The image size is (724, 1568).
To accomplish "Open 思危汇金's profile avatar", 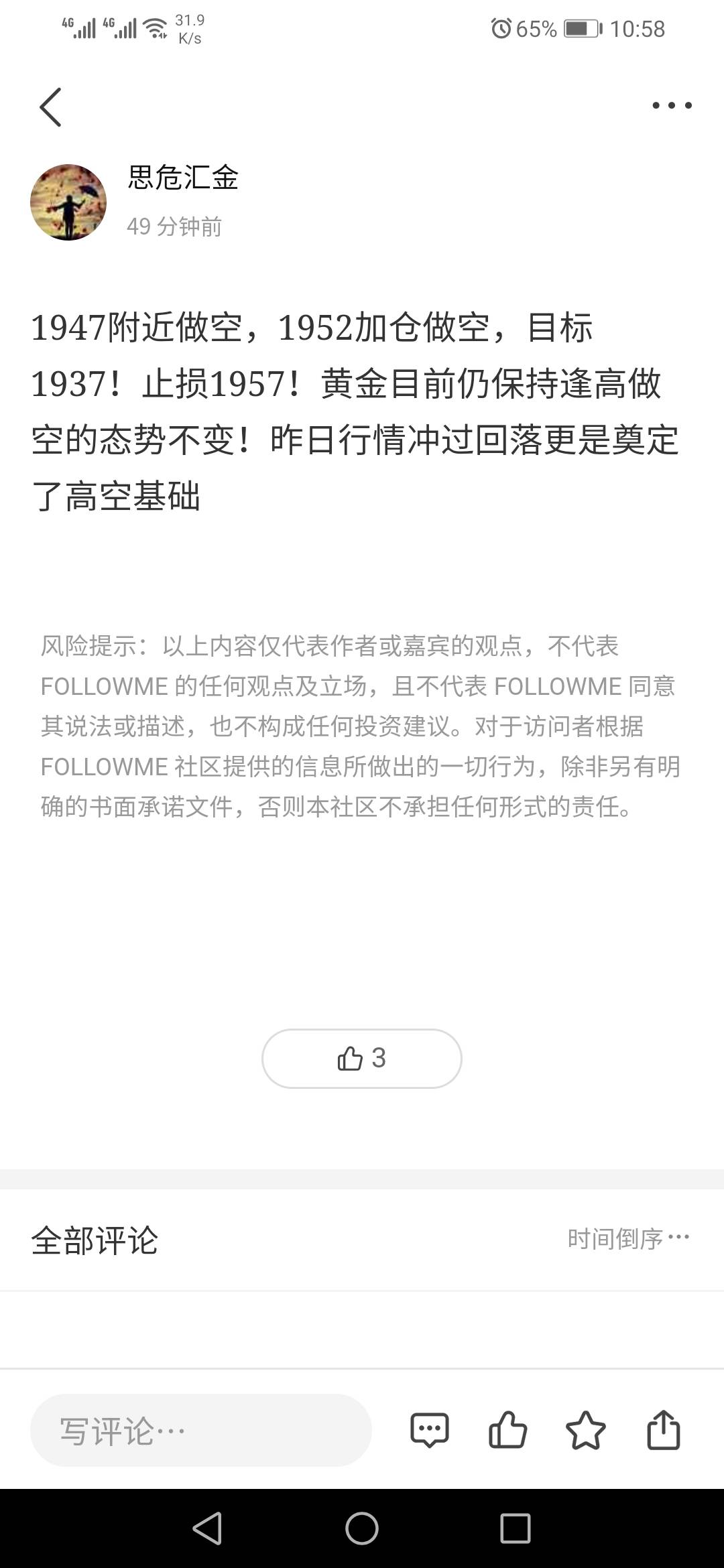I will (68, 202).
